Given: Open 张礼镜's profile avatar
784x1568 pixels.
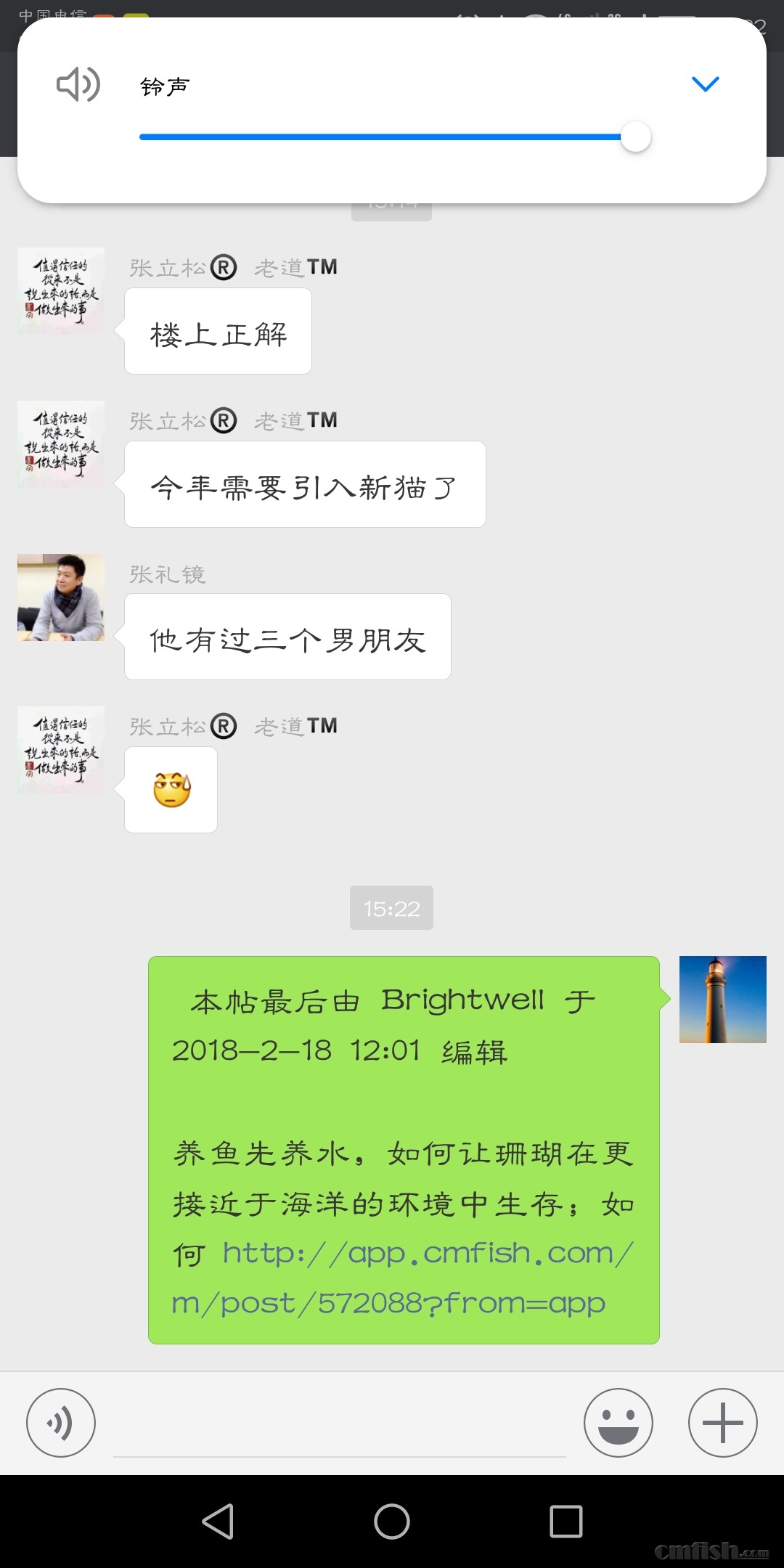Looking at the screenshot, I should [61, 597].
